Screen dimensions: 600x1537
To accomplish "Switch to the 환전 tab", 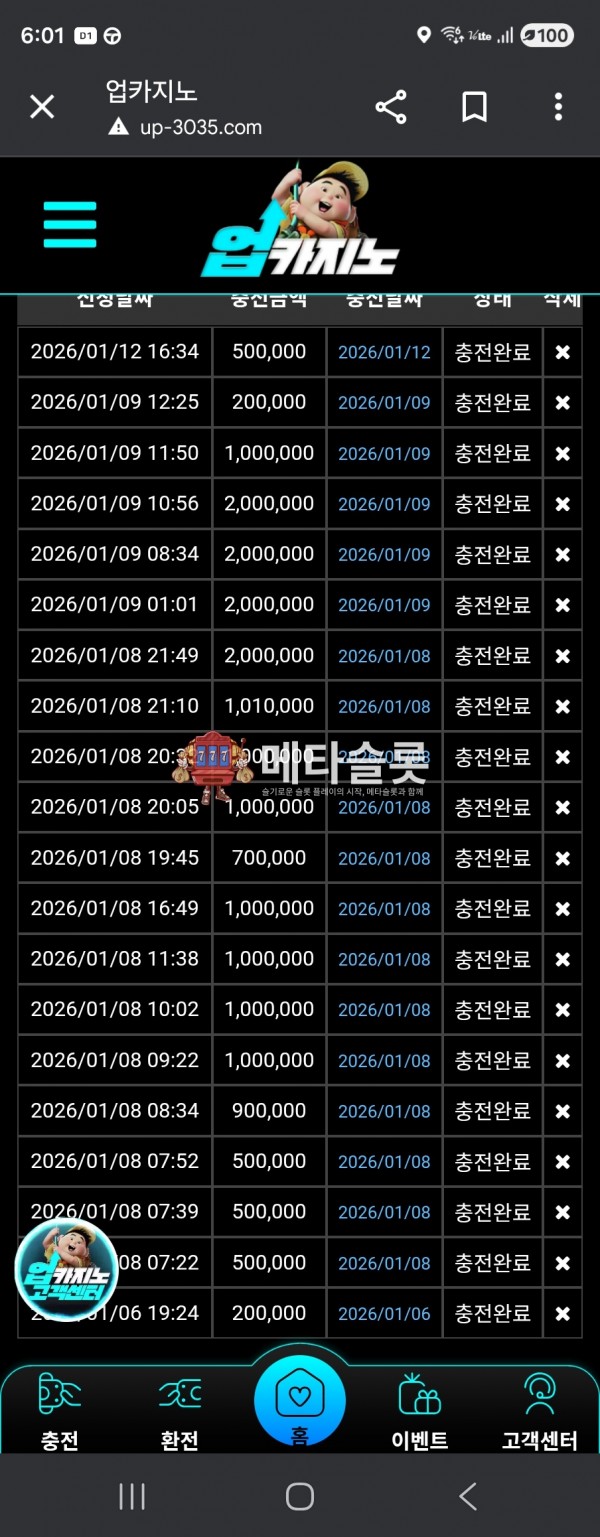I will click(180, 1410).
